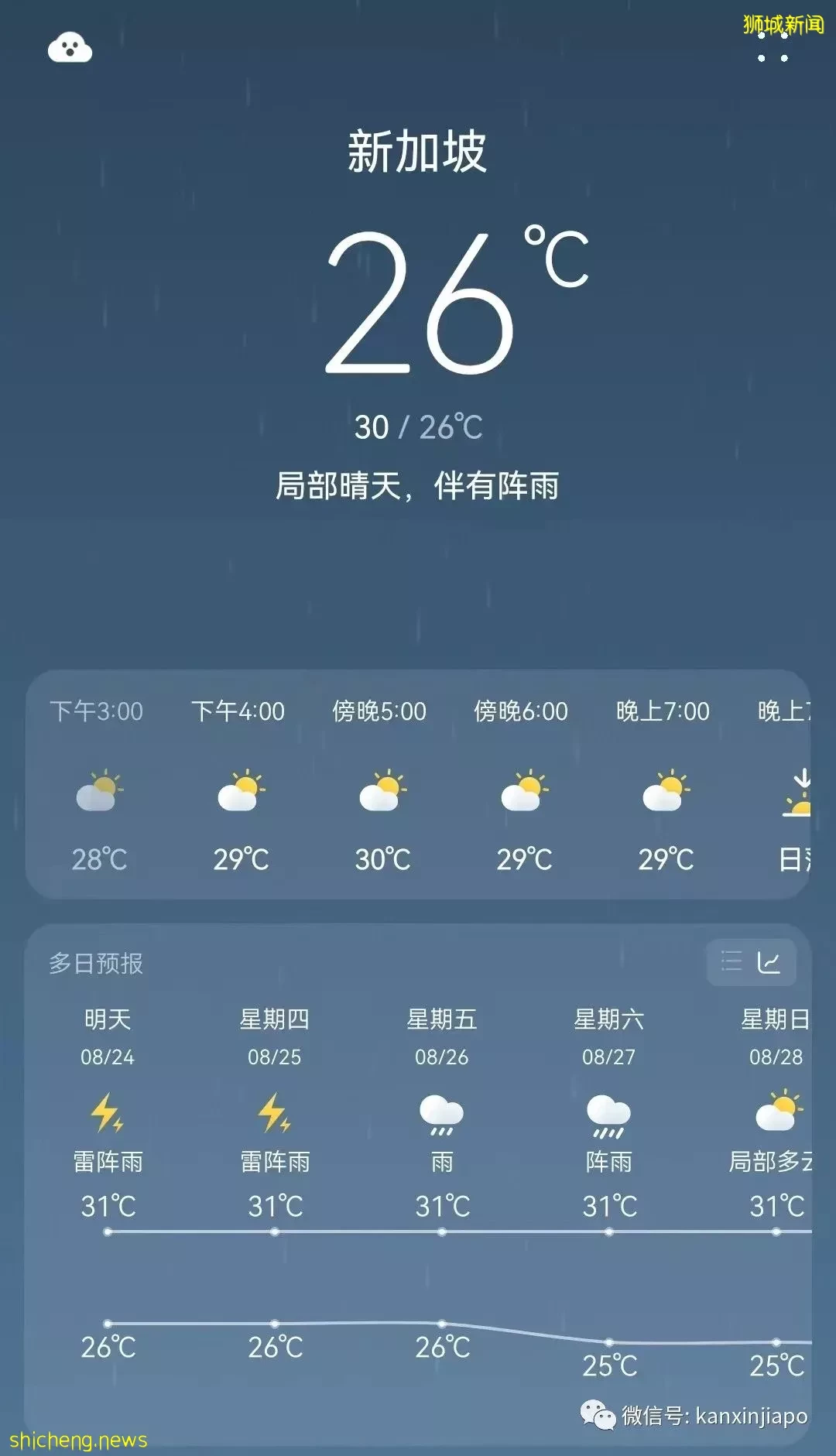The image size is (836, 1456).
Task: Switch multi-day forecast to chart view
Action: pyautogui.click(x=769, y=962)
